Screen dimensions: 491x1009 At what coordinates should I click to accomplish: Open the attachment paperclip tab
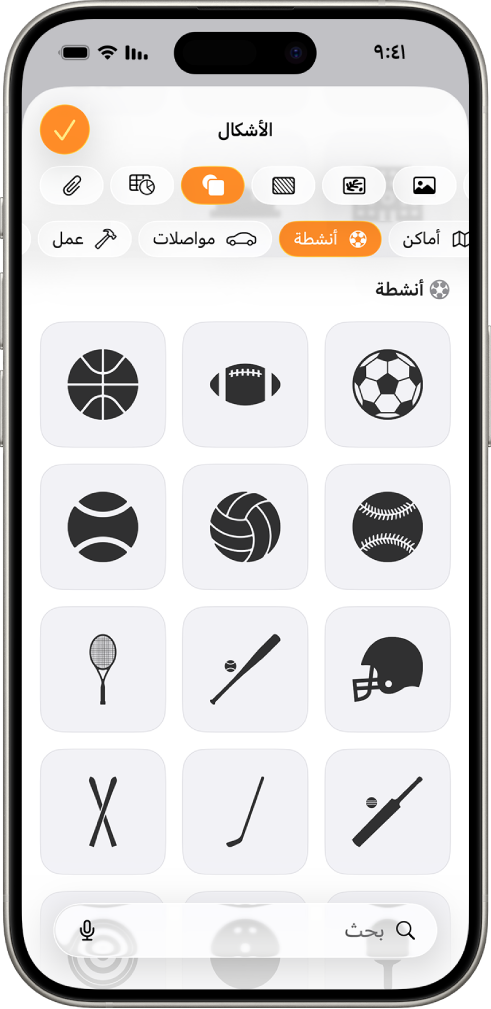click(71, 185)
